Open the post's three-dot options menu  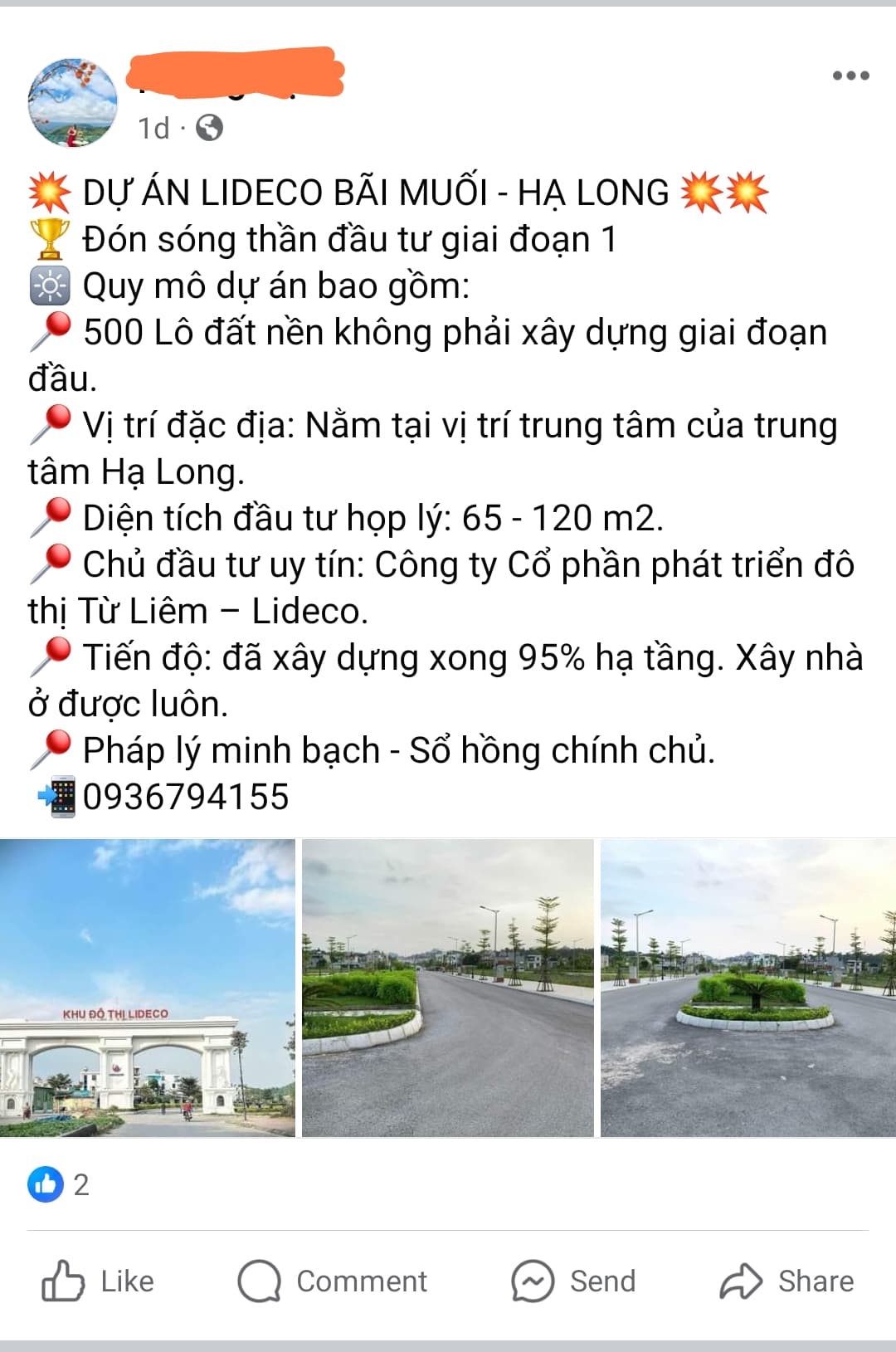click(x=850, y=76)
